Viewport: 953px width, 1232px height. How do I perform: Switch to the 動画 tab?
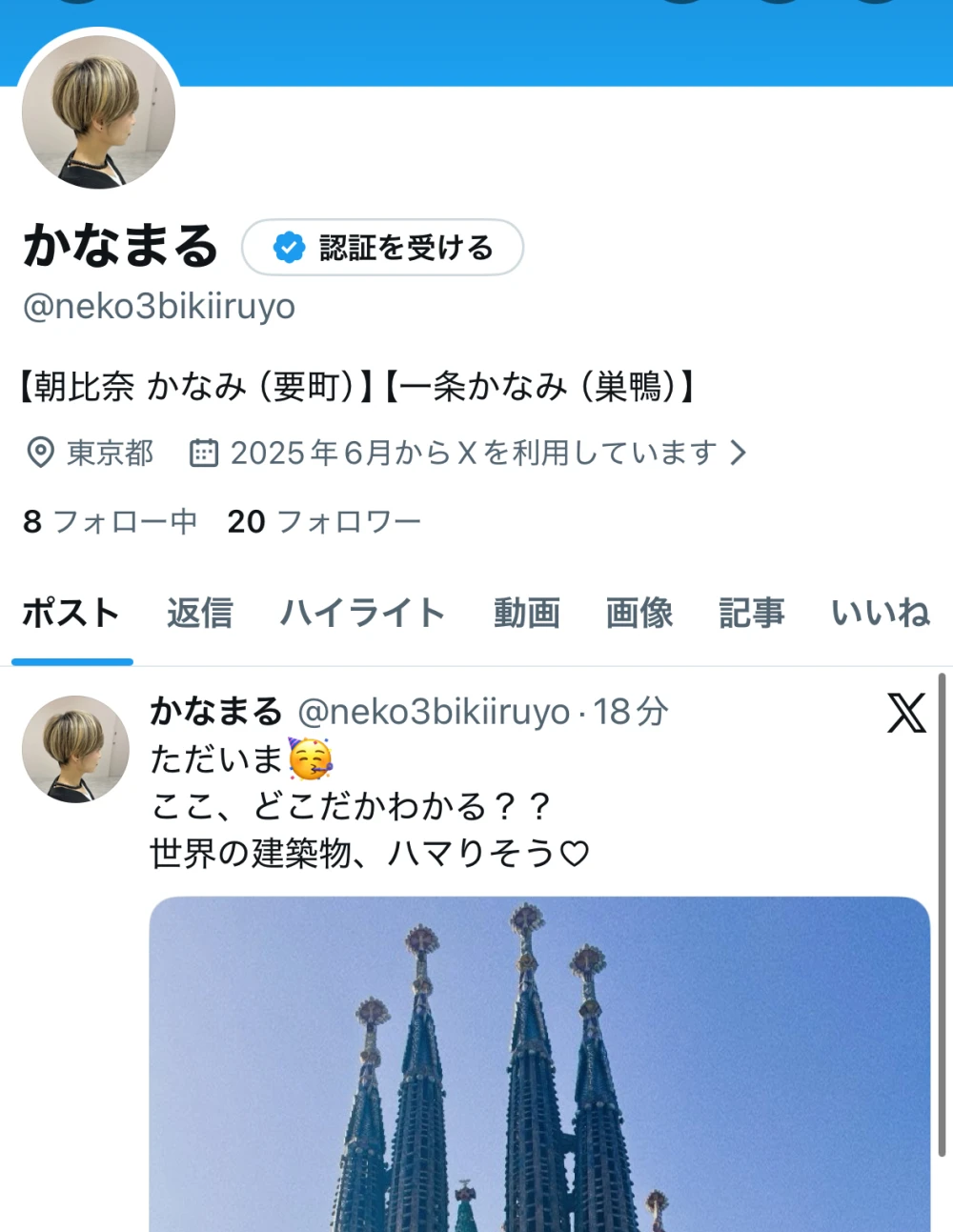526,613
